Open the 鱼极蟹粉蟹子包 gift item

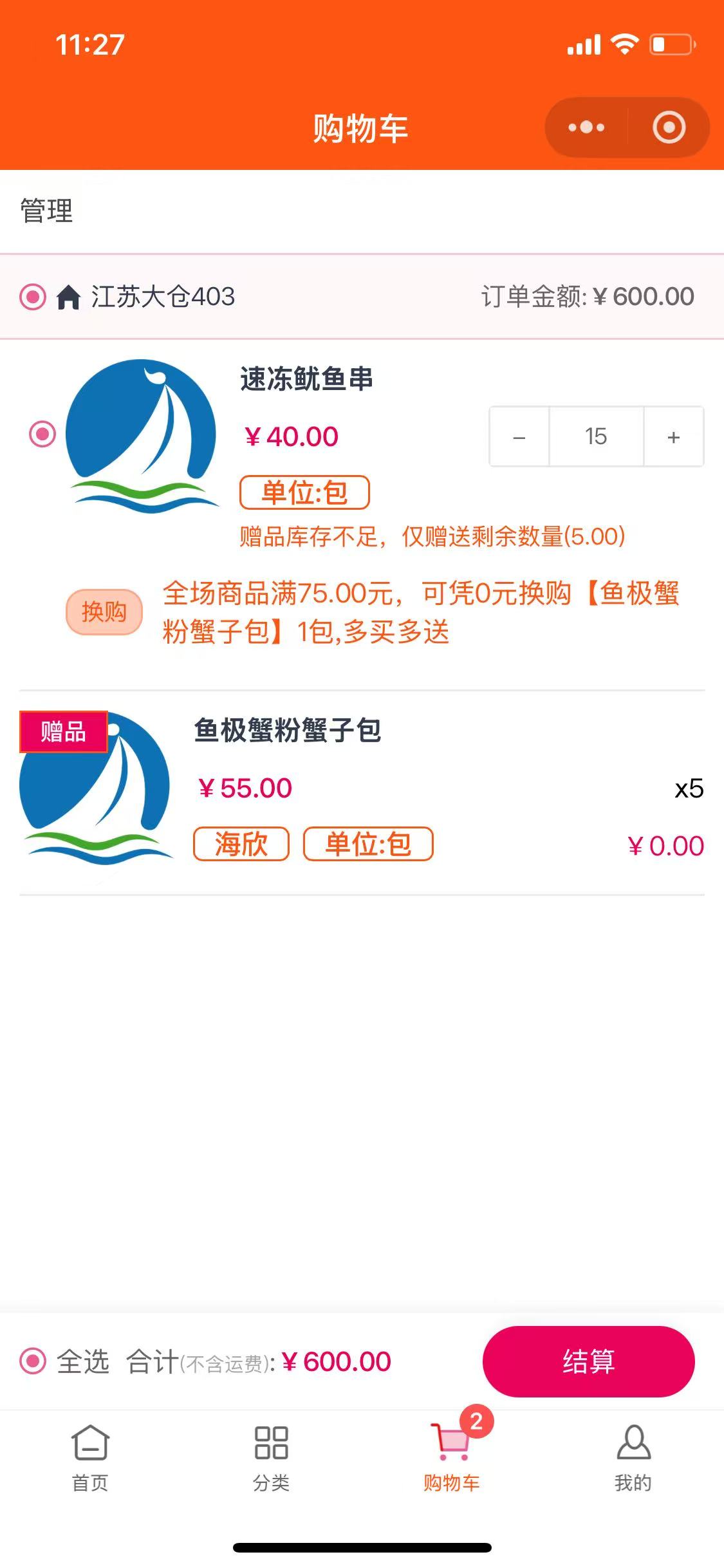click(287, 731)
